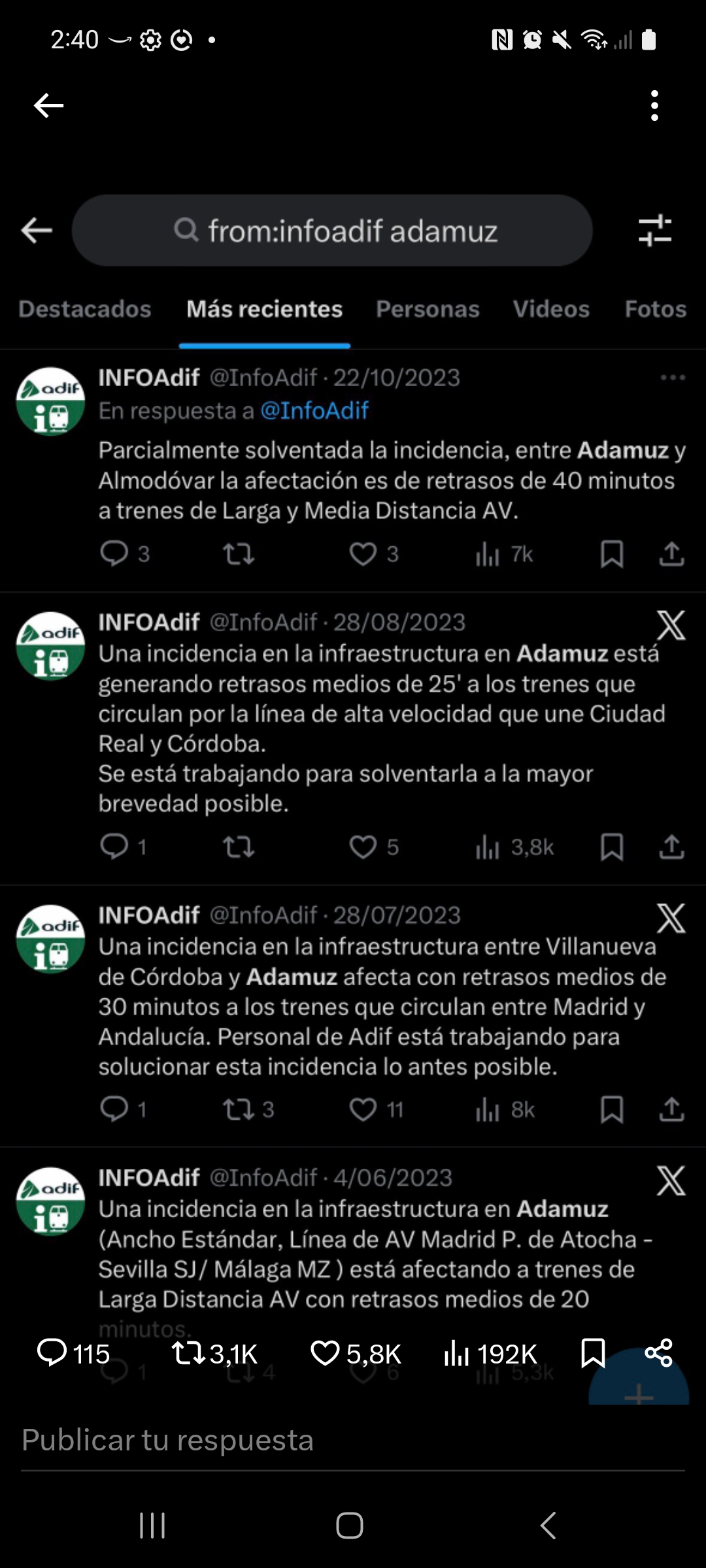
Task: Share this post
Action: click(x=658, y=1353)
